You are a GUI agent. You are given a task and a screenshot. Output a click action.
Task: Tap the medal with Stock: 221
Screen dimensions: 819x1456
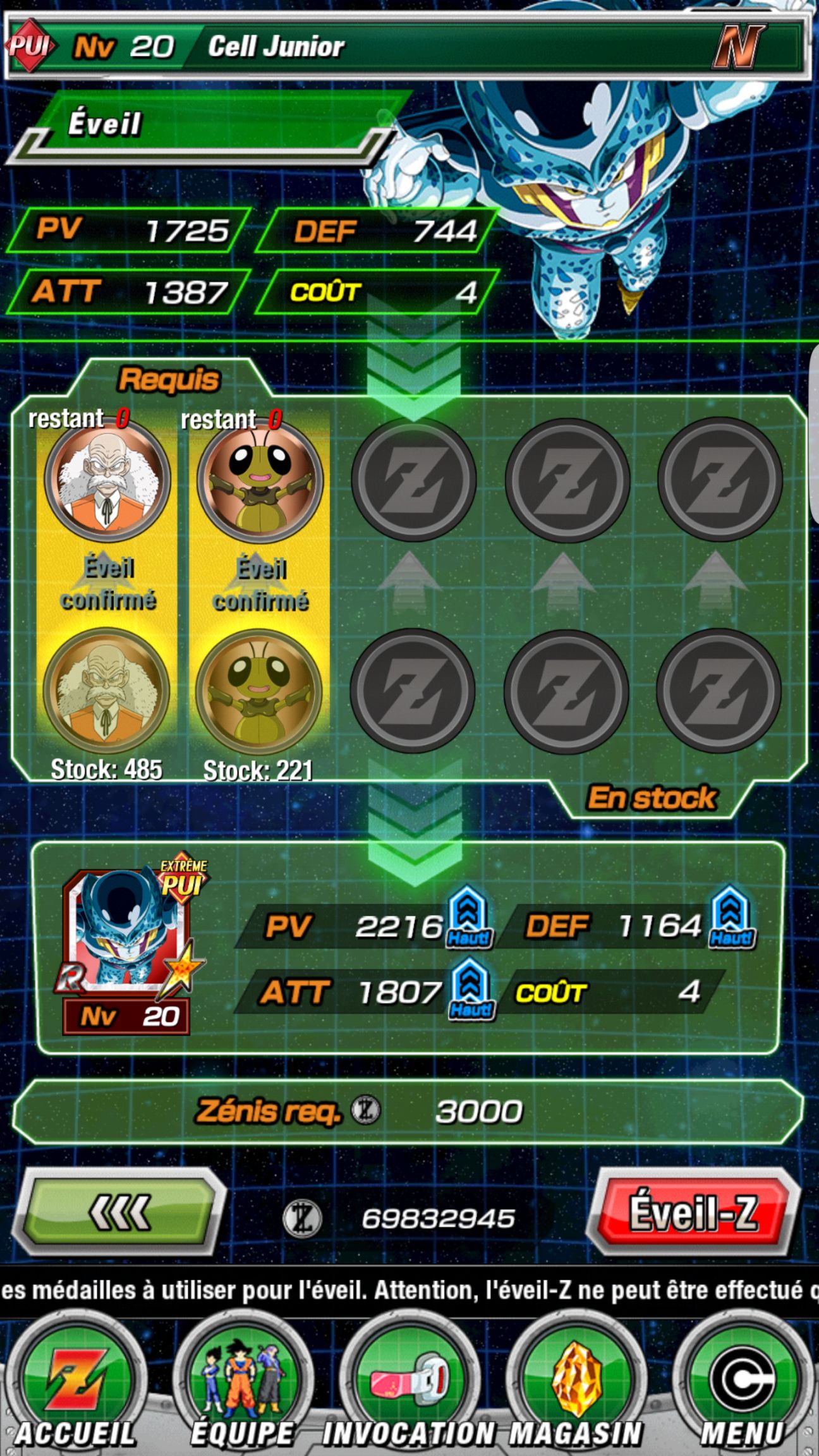[259, 691]
